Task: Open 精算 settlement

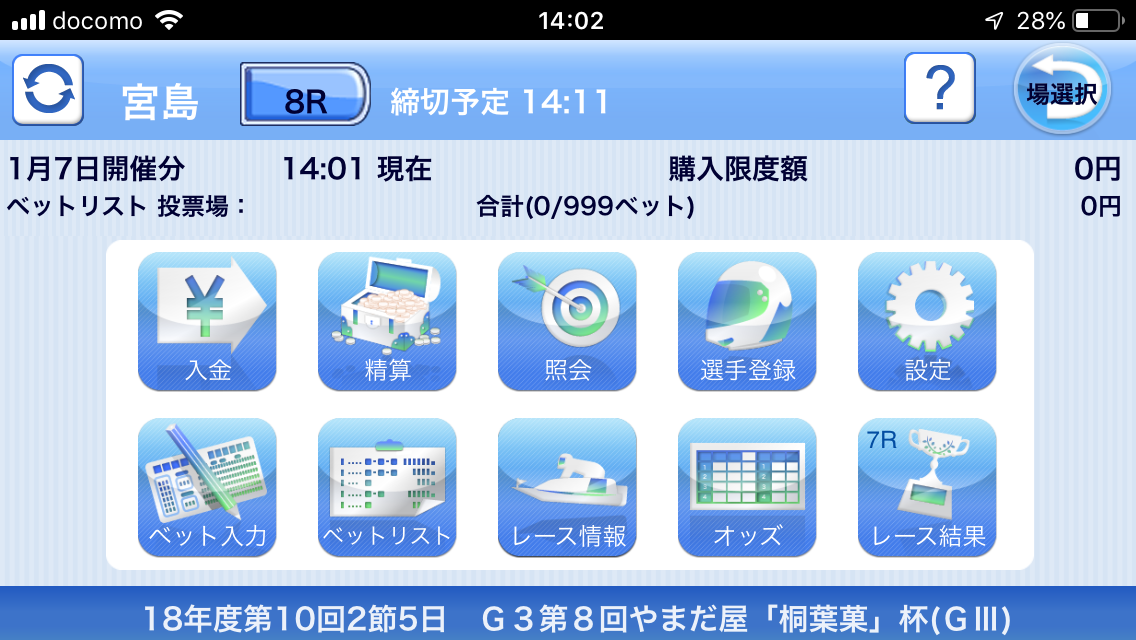Action: coord(387,321)
